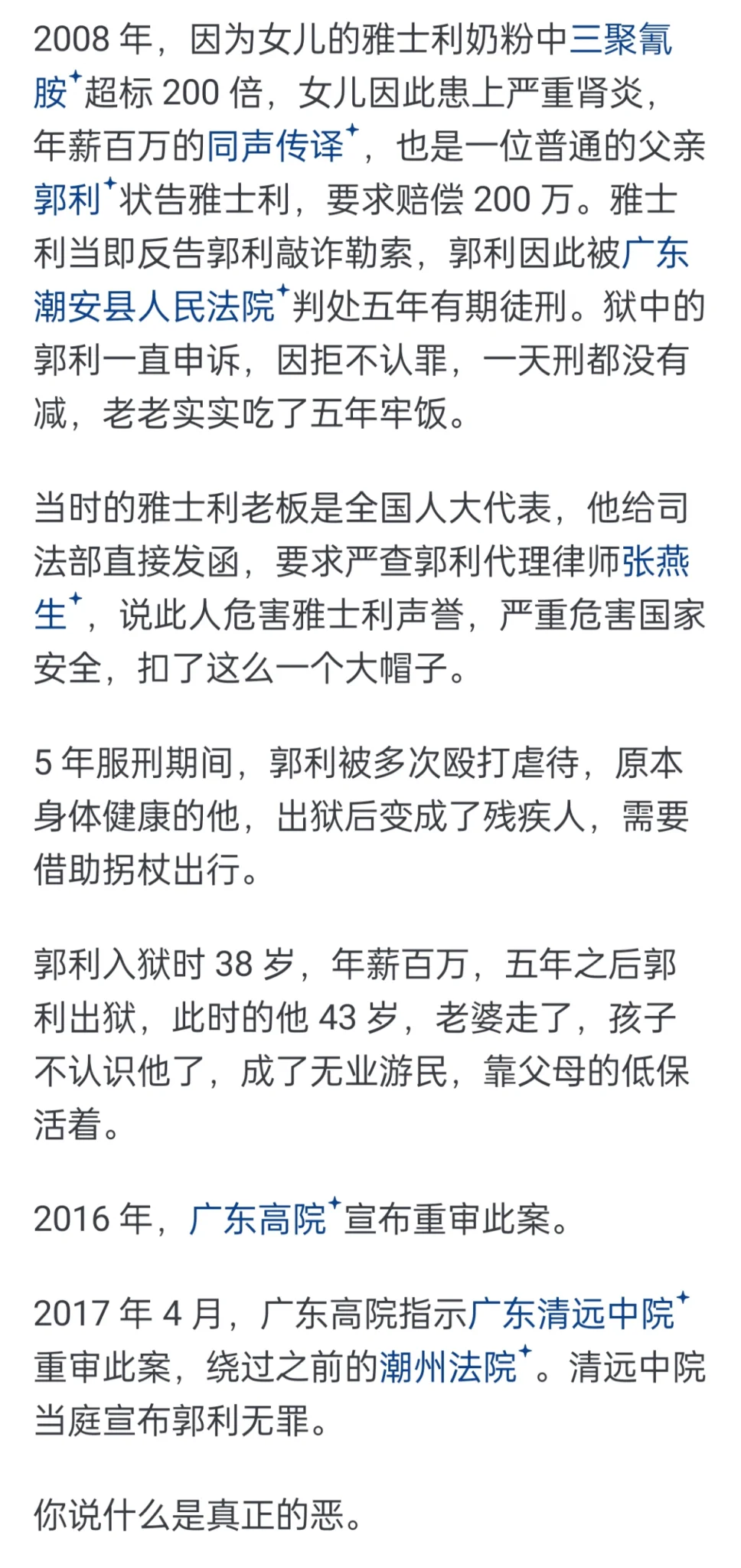Select the 潮州法院 link
The height and width of the screenshot is (1568, 741).
pyautogui.click(x=448, y=1367)
